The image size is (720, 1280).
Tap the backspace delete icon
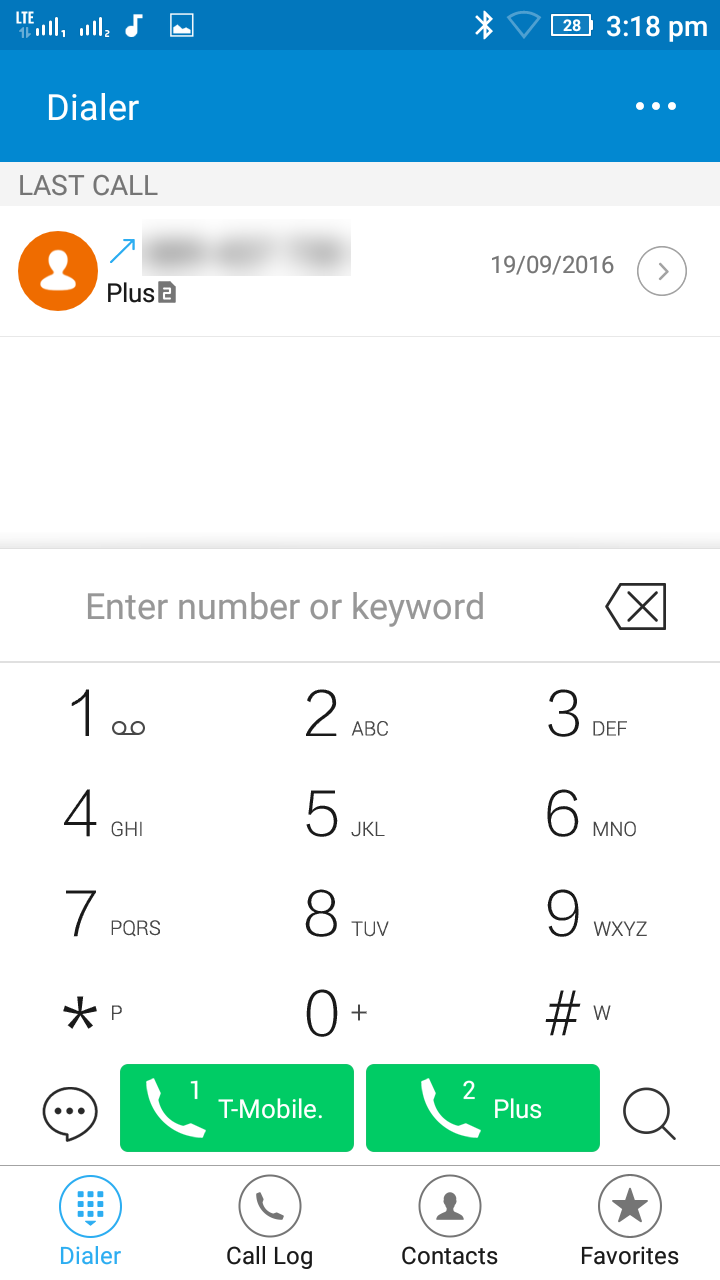636,607
